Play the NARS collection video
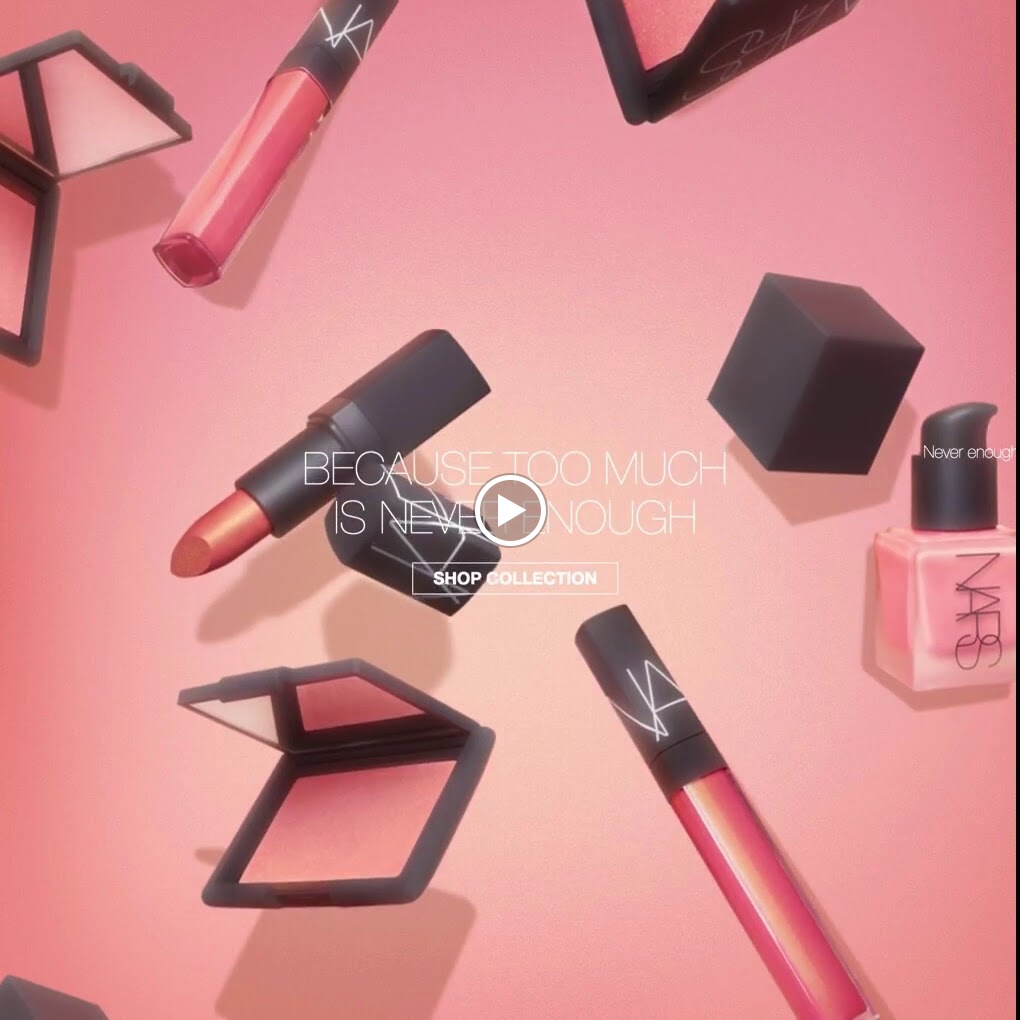 click(x=510, y=510)
